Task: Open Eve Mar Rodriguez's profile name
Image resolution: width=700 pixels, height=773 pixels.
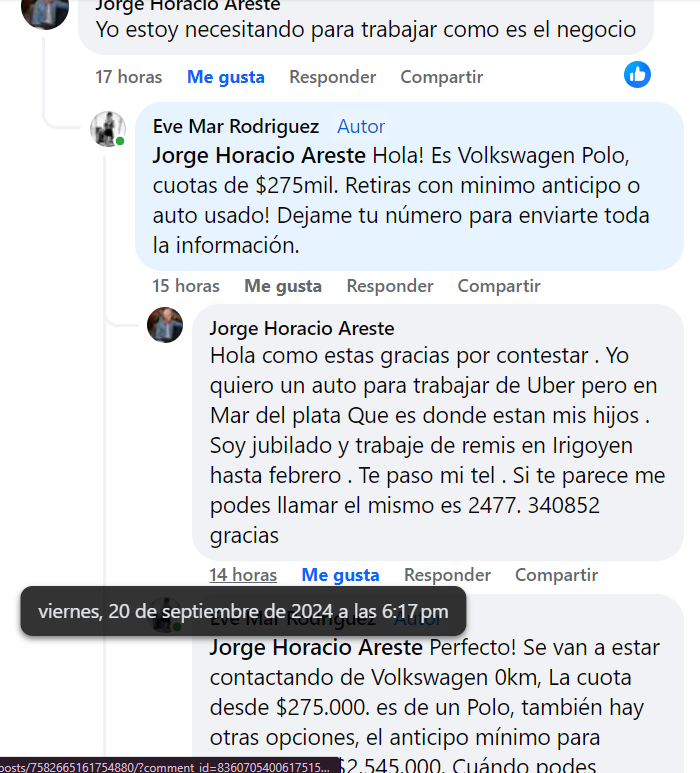Action: coord(235,126)
